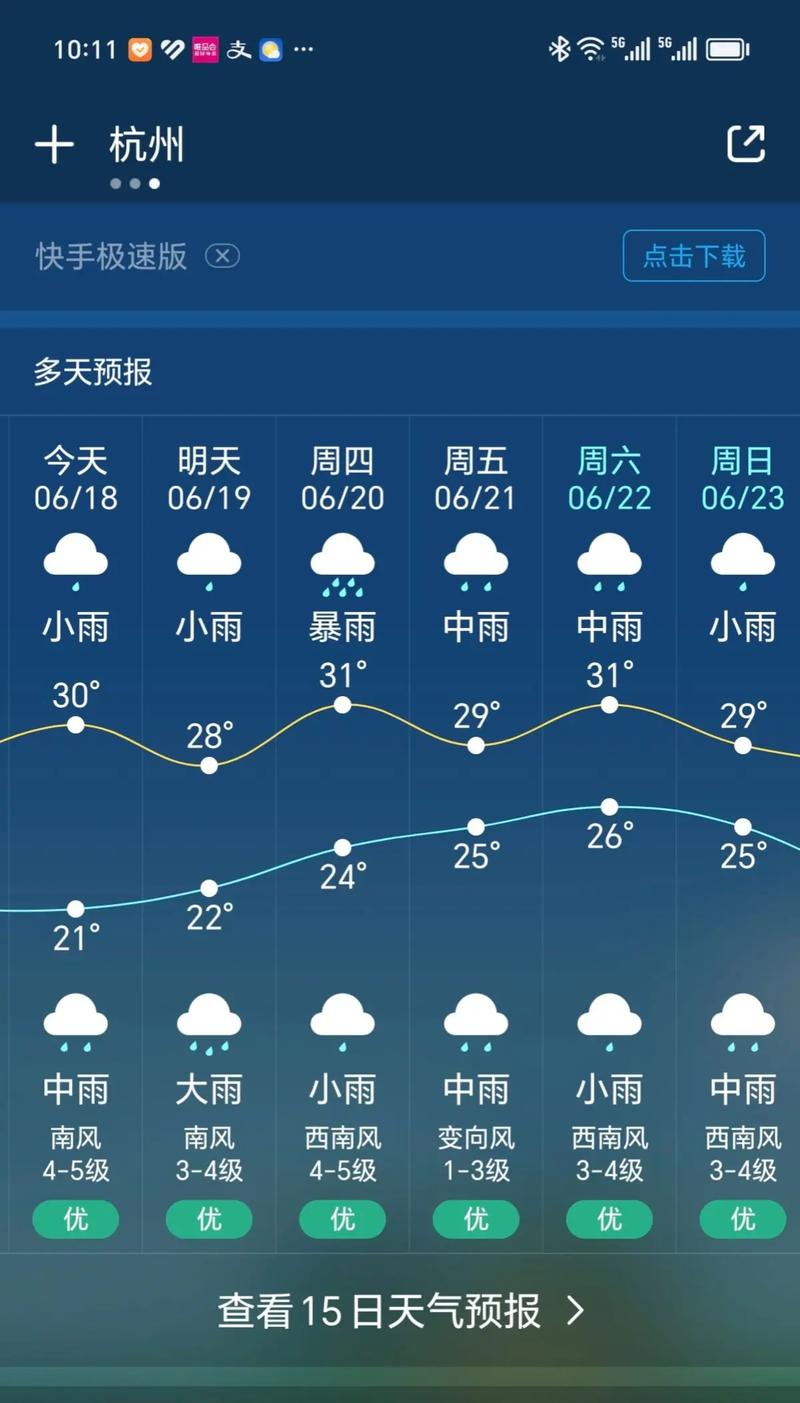This screenshot has width=800, height=1403.
Task: Tap the 点击下载 download button
Action: 694,256
